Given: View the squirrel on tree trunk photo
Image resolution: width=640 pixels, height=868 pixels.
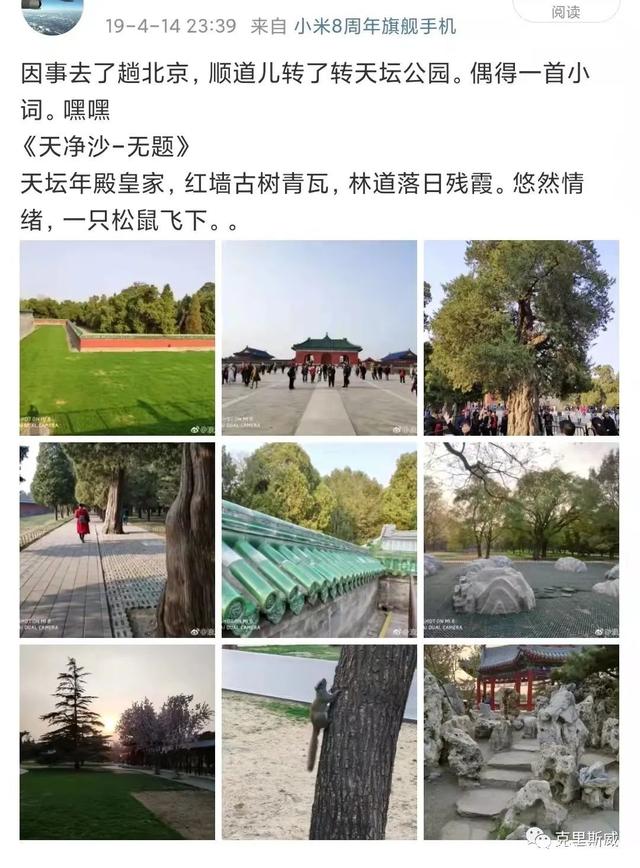Looking at the screenshot, I should pyautogui.click(x=319, y=742).
